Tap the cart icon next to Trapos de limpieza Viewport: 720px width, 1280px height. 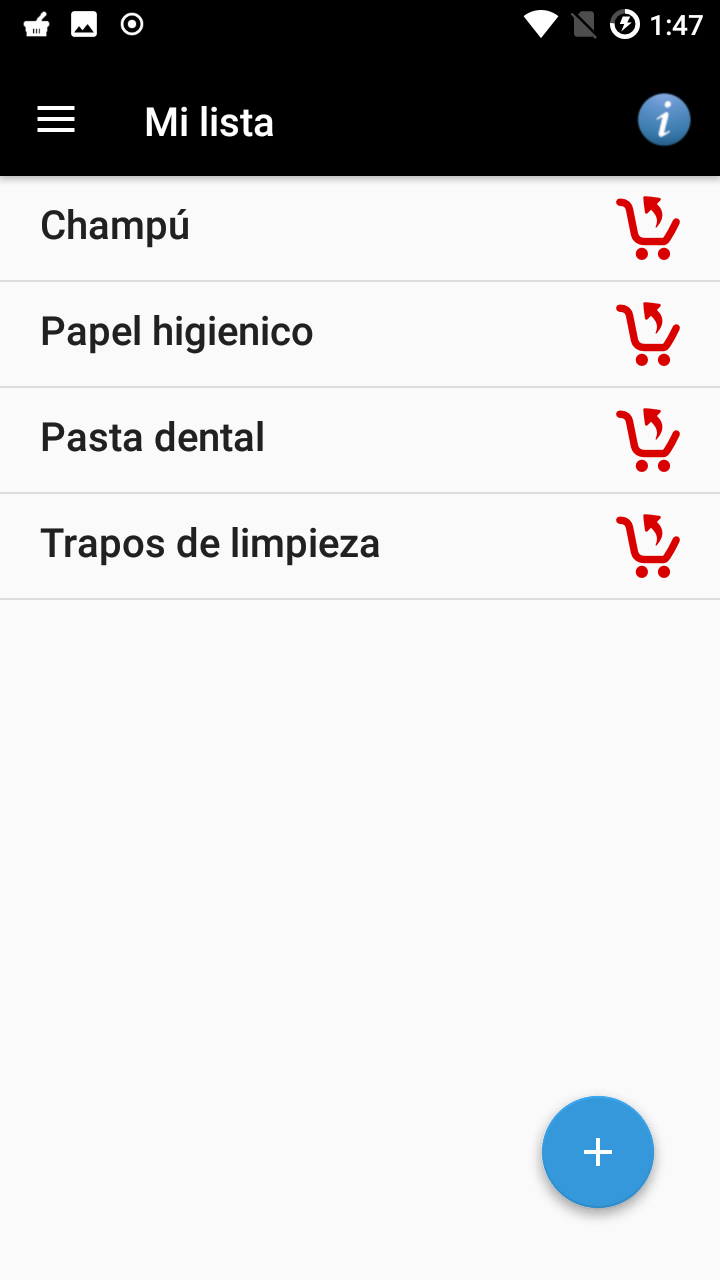tap(648, 546)
